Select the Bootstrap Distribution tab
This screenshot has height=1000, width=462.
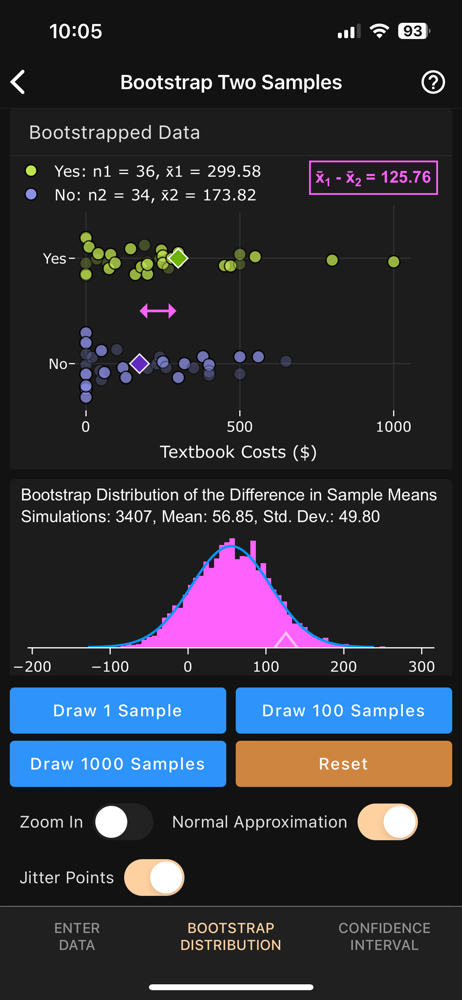tap(230, 936)
